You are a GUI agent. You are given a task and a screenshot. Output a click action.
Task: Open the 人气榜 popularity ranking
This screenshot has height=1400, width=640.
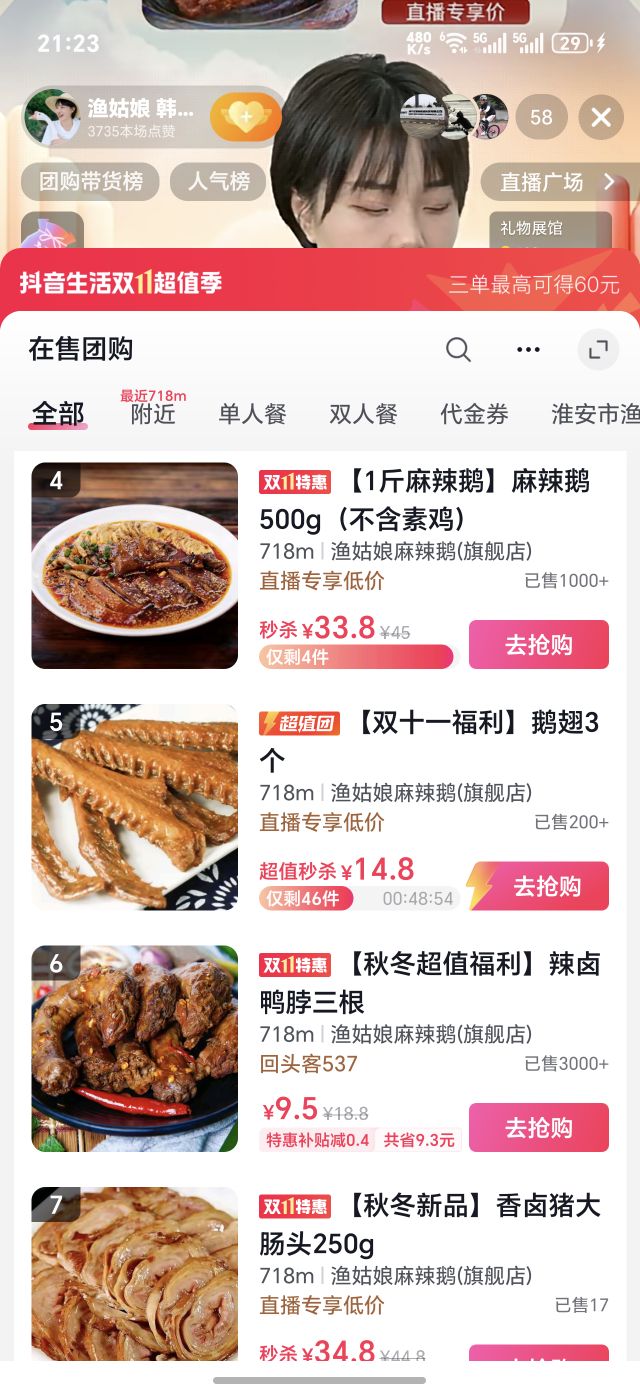218,182
